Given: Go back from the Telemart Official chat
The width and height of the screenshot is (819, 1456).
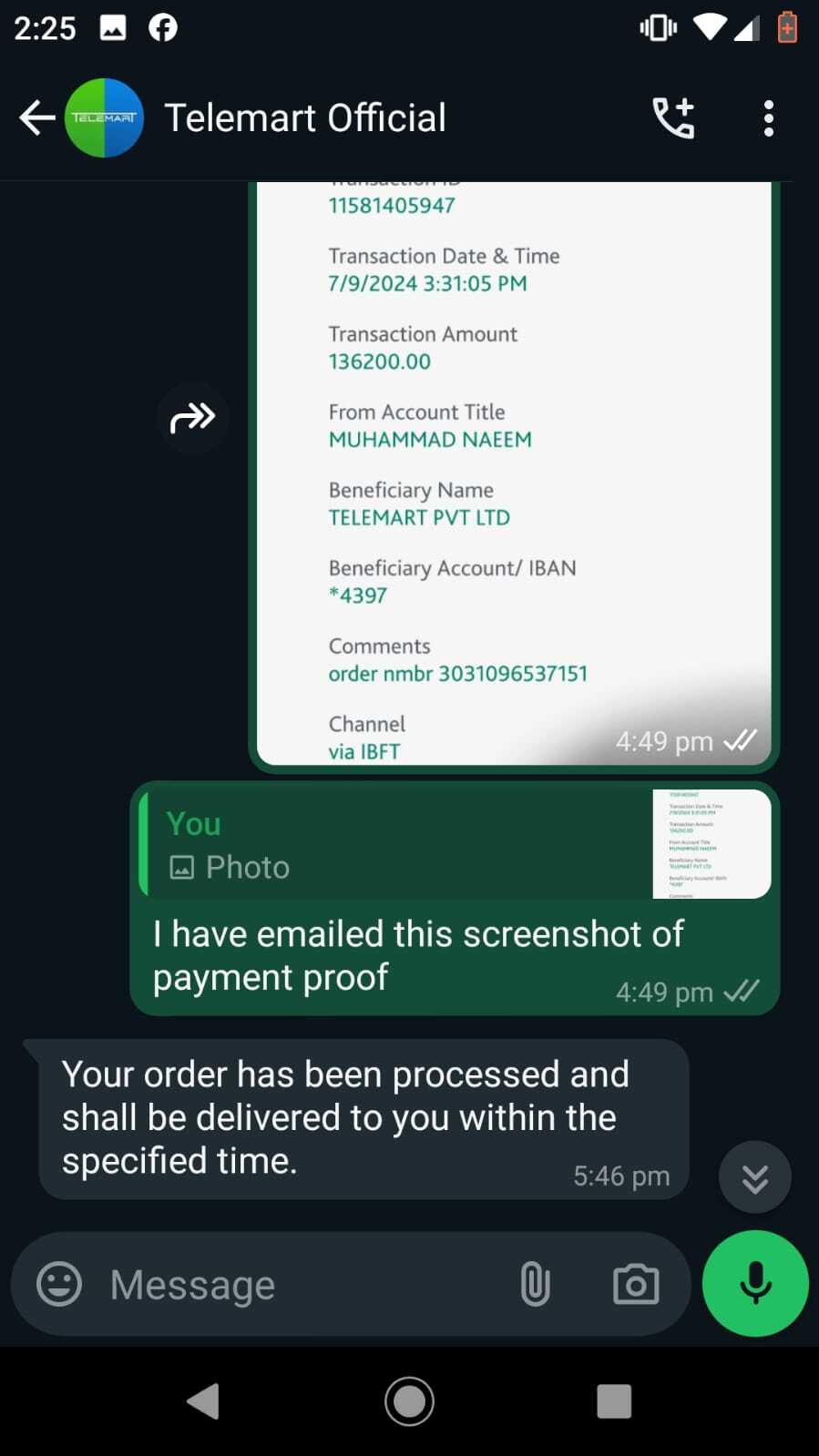Looking at the screenshot, I should point(36,118).
